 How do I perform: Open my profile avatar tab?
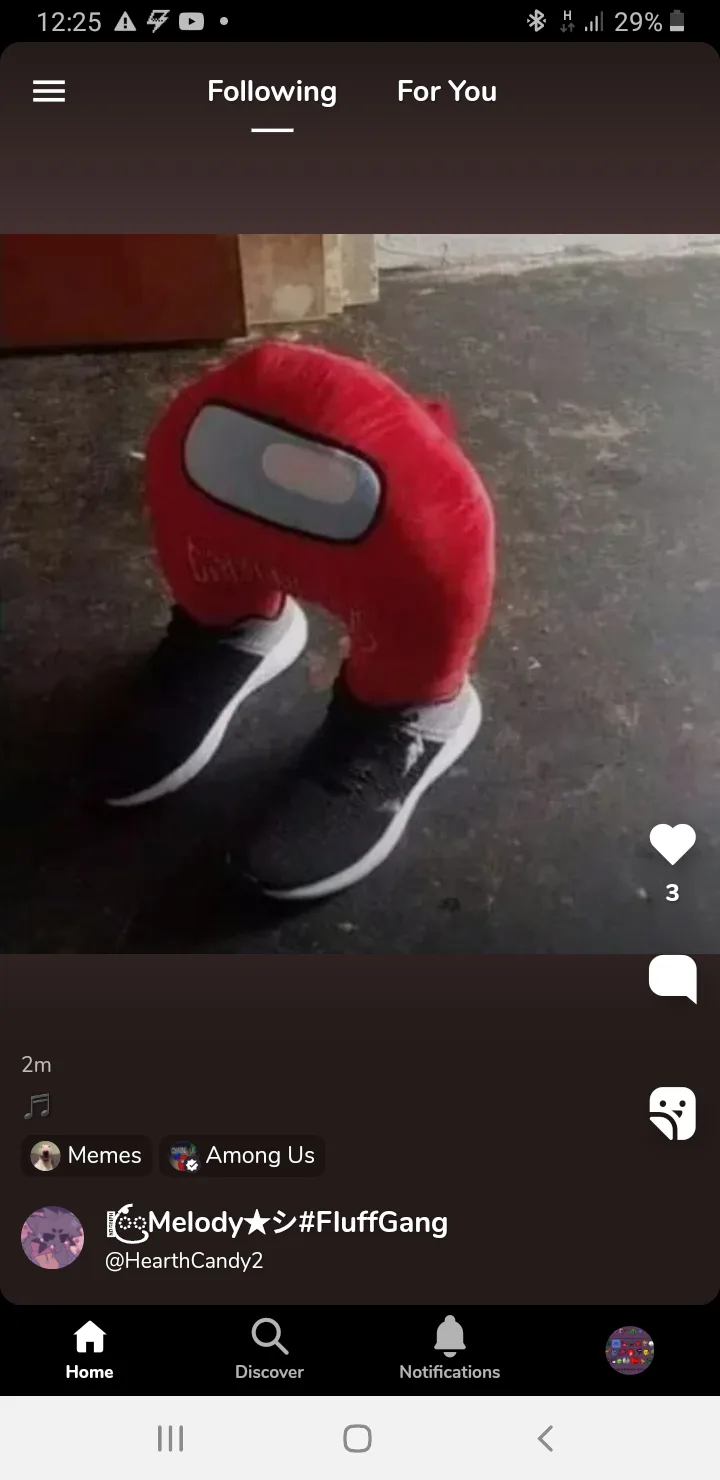click(x=630, y=1350)
